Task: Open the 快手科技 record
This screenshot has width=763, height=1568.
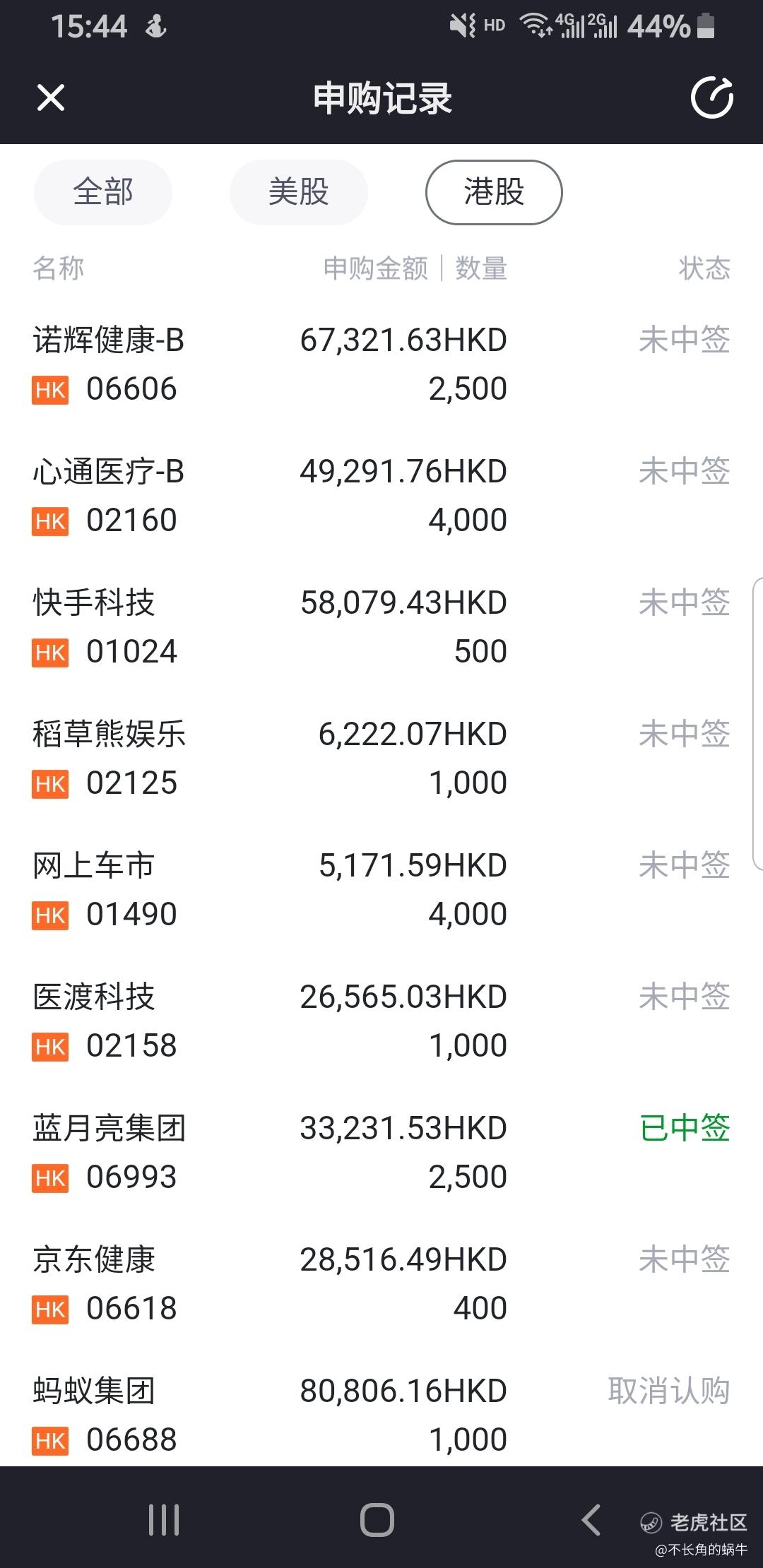Action: (x=381, y=627)
